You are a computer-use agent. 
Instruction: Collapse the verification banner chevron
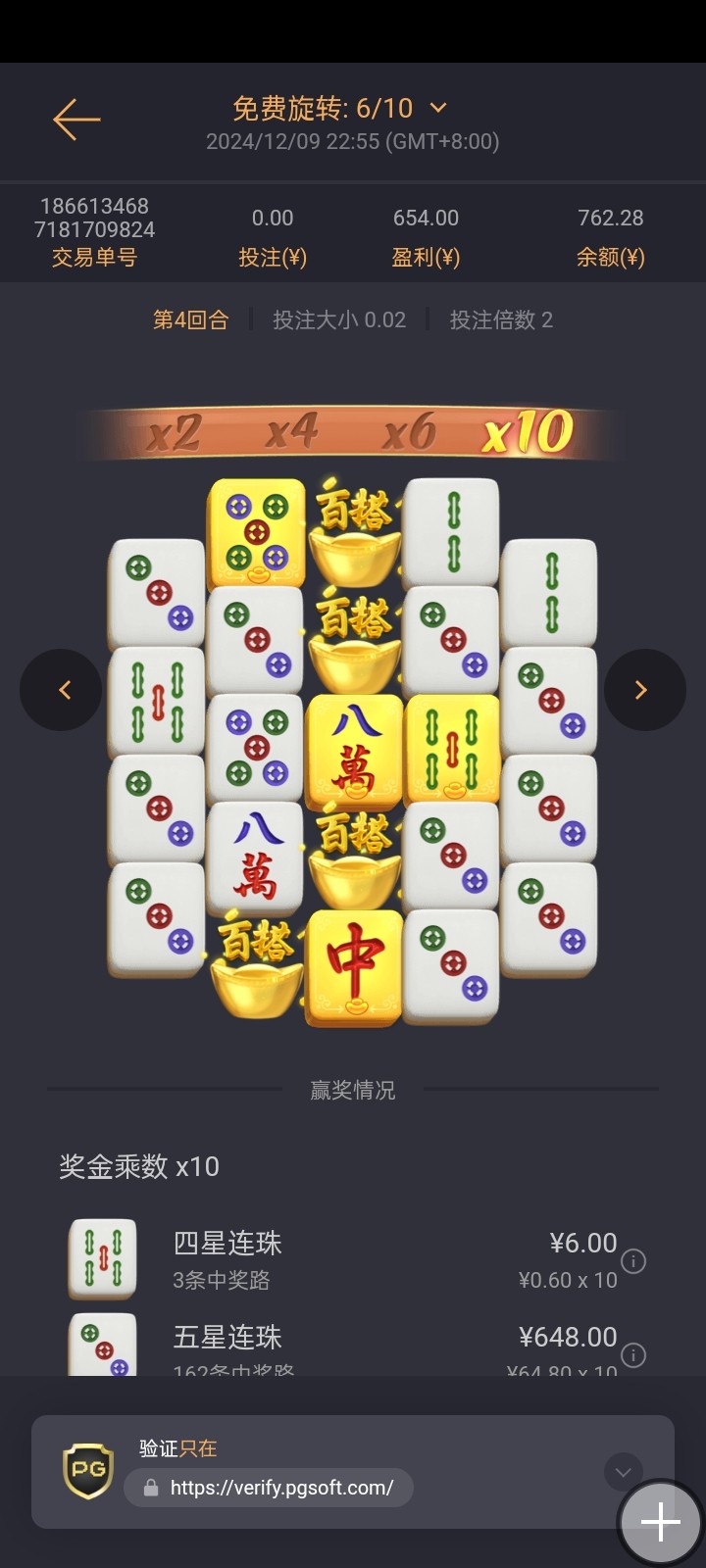click(622, 1471)
